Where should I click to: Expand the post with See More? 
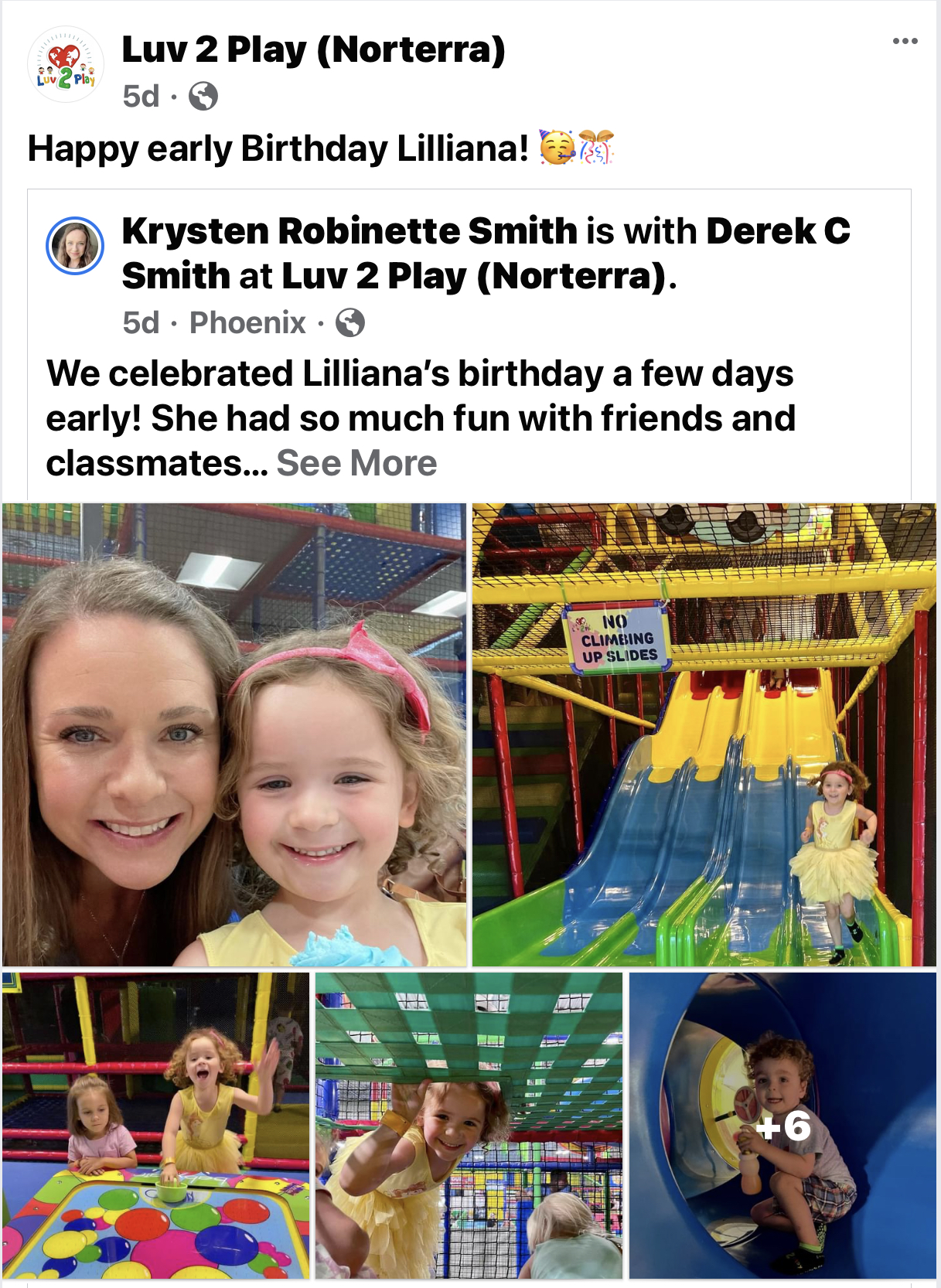click(x=356, y=463)
